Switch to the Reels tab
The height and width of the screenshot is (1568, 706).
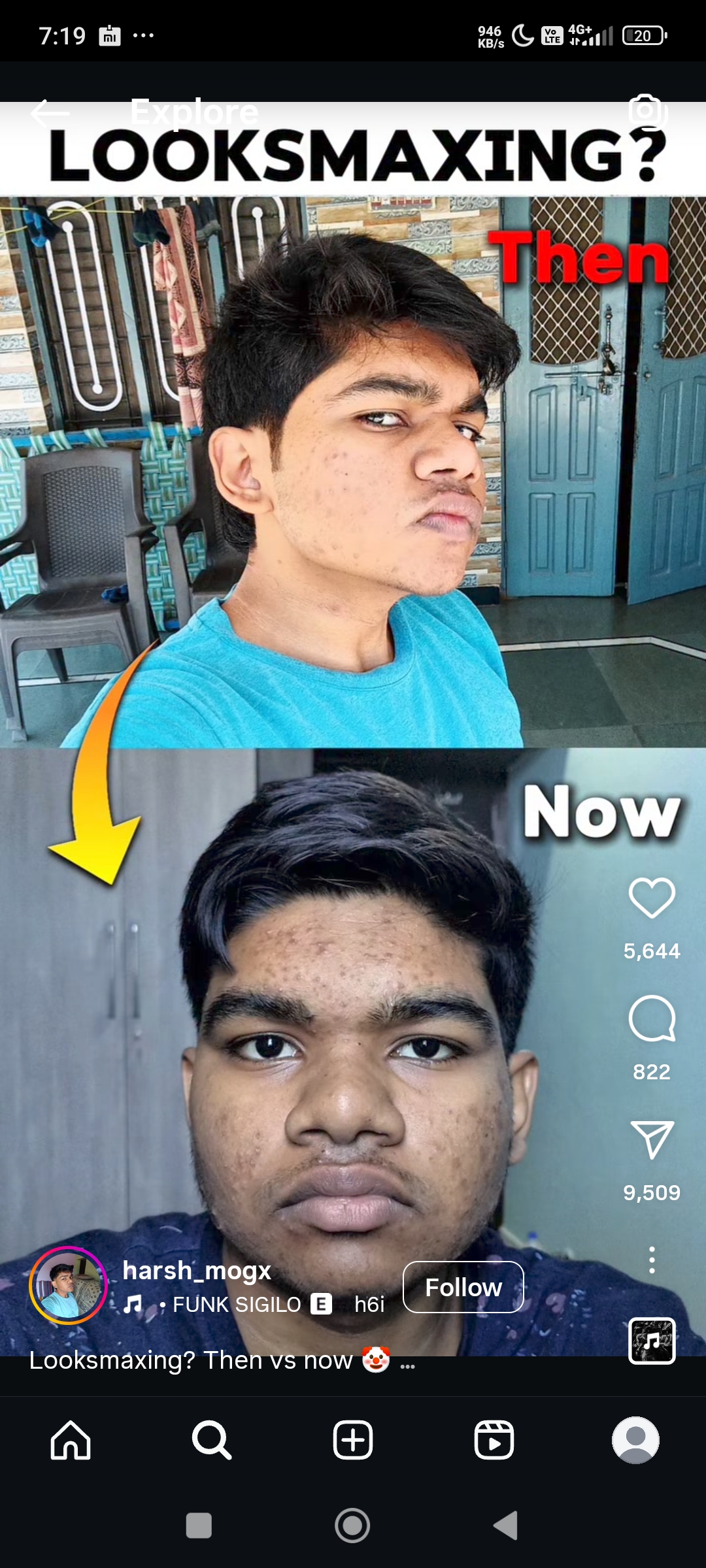point(494,1440)
